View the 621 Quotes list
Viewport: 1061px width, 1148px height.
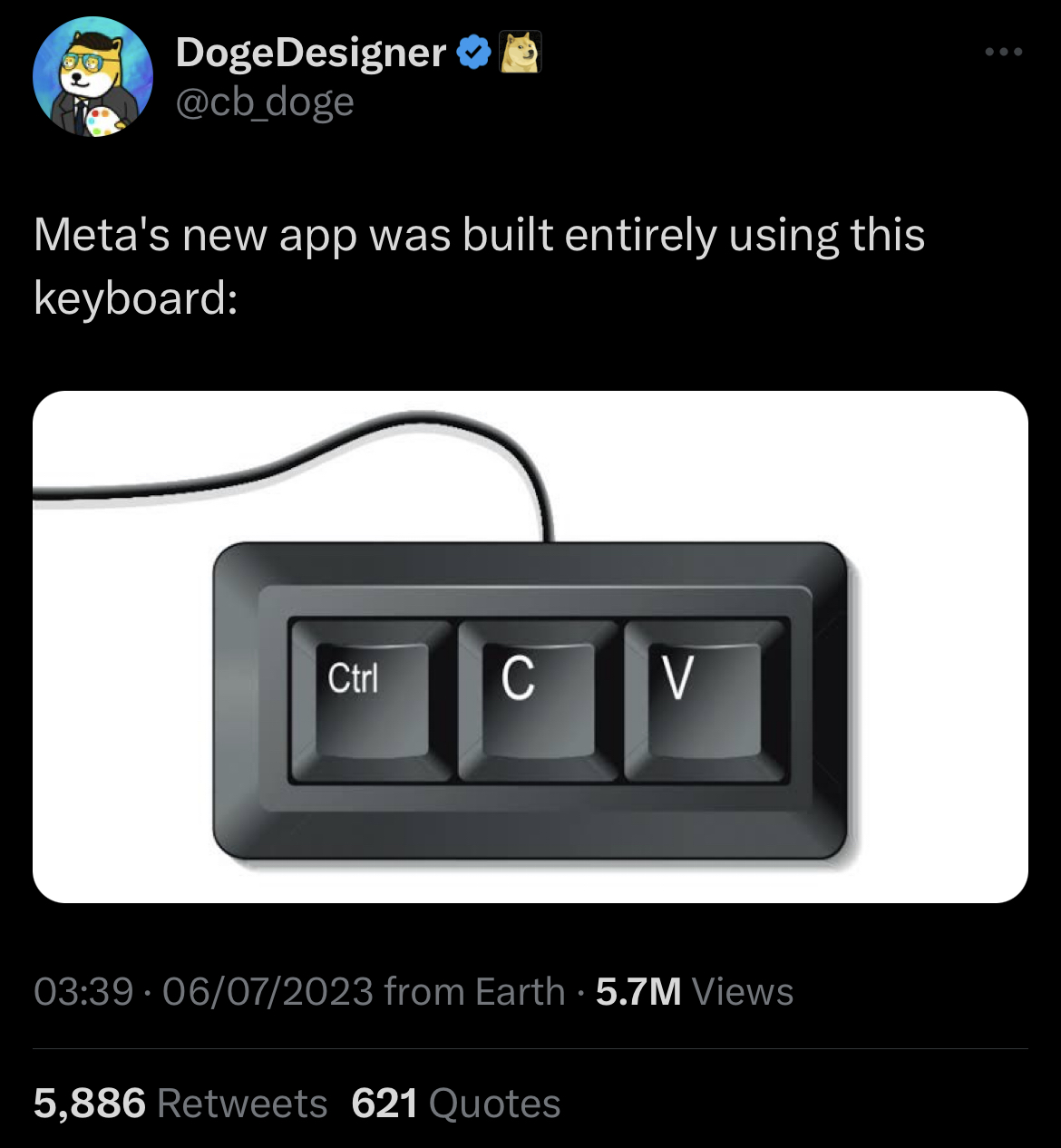[x=455, y=1104]
